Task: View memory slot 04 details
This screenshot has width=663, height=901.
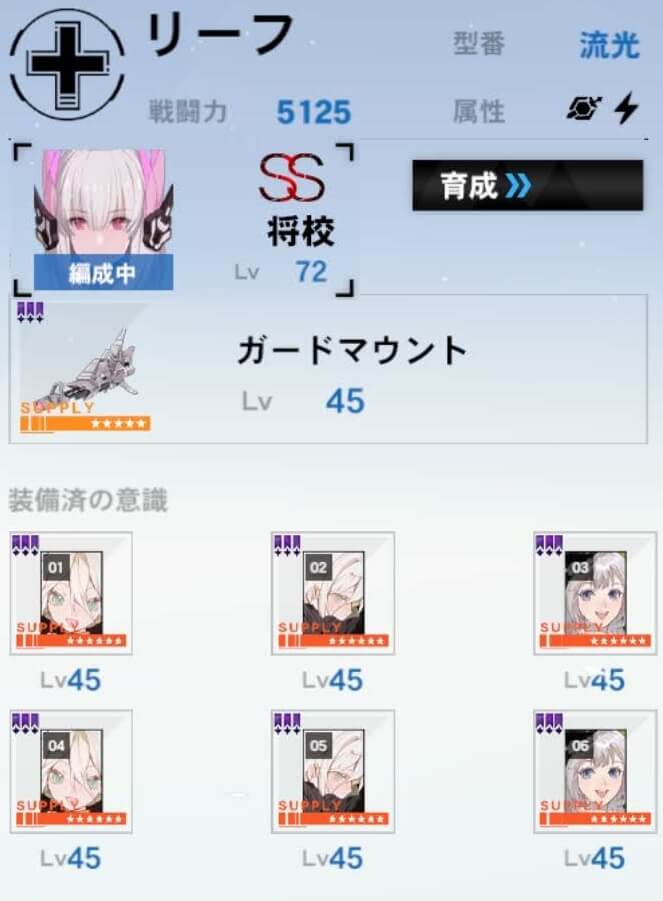Action: (x=71, y=772)
